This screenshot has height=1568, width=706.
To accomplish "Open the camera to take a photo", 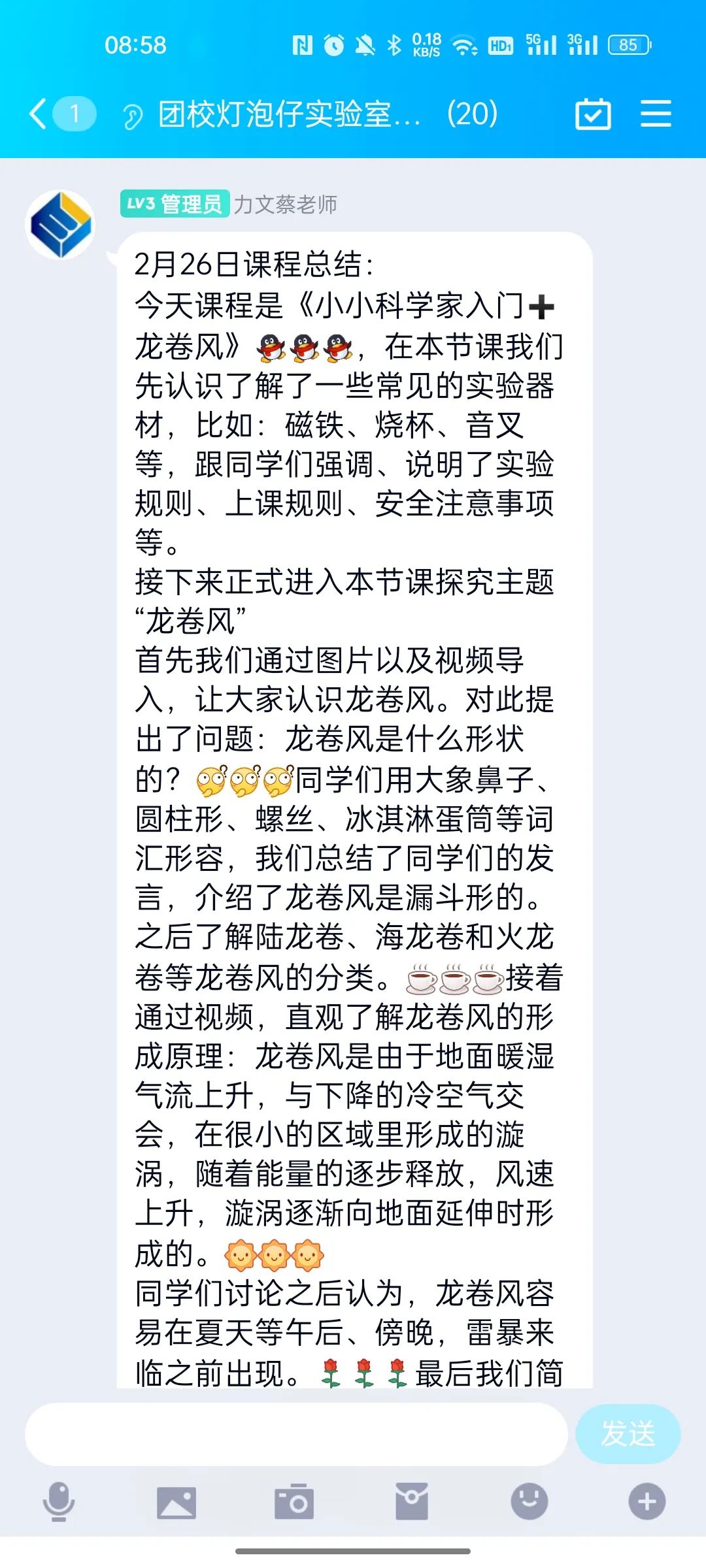I will 294,1502.
